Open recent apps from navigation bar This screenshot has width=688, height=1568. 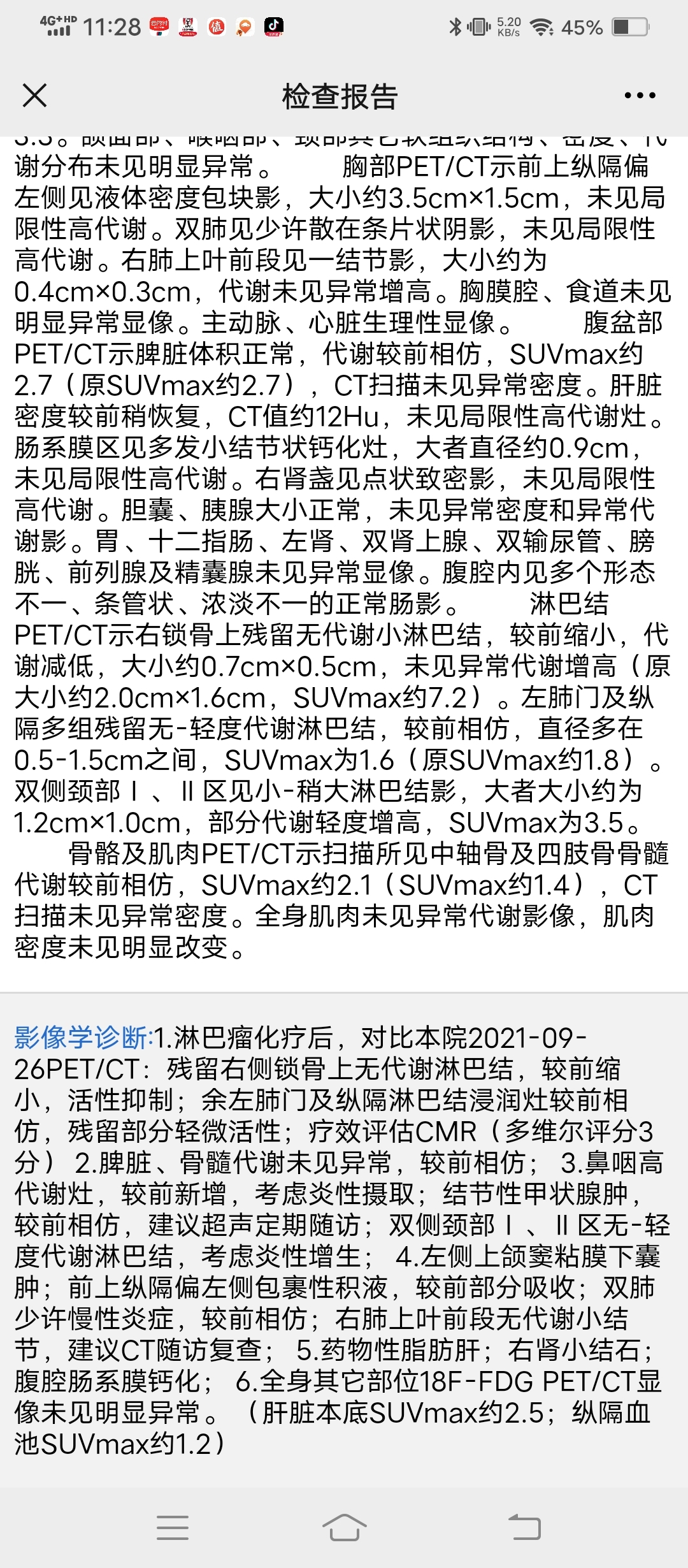(173, 1528)
